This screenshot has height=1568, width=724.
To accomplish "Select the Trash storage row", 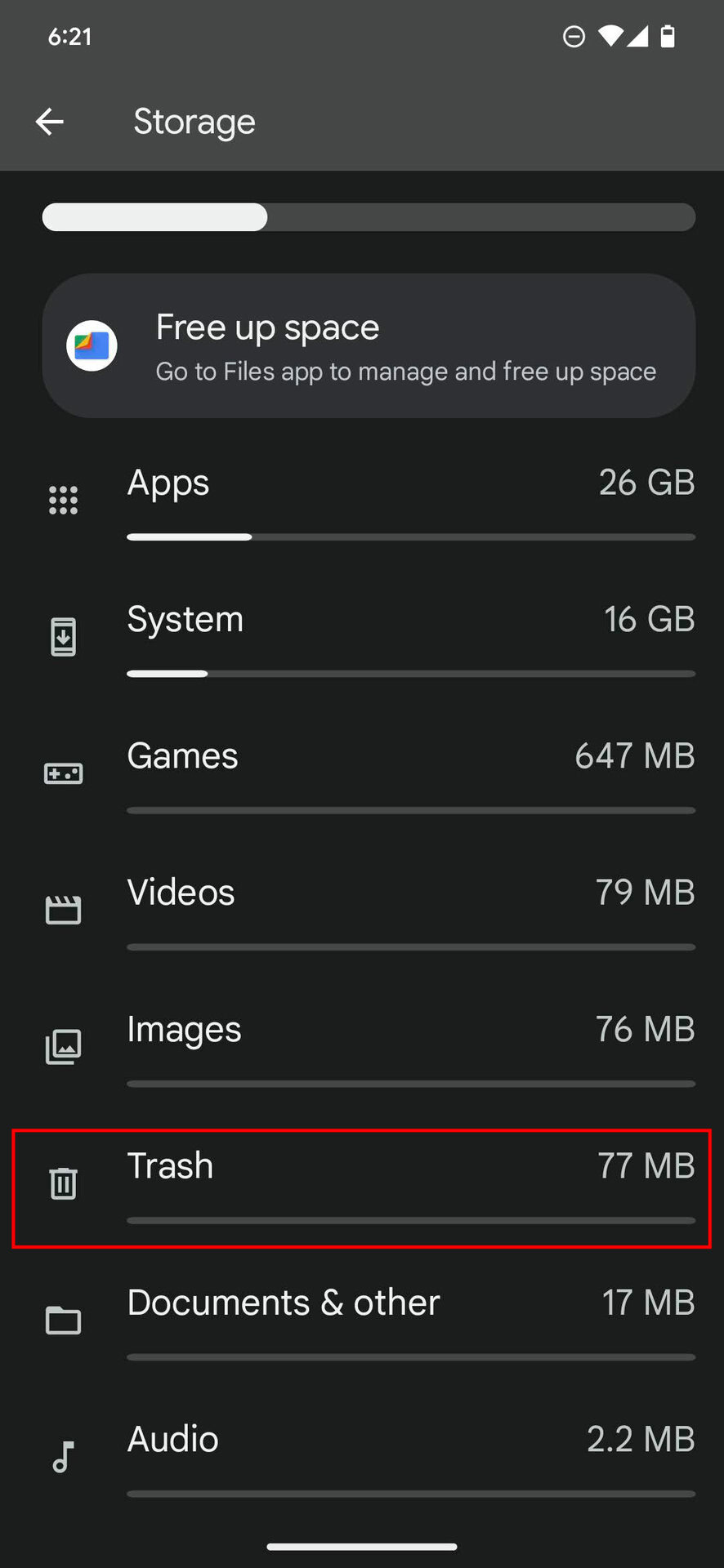I will tap(362, 1188).
